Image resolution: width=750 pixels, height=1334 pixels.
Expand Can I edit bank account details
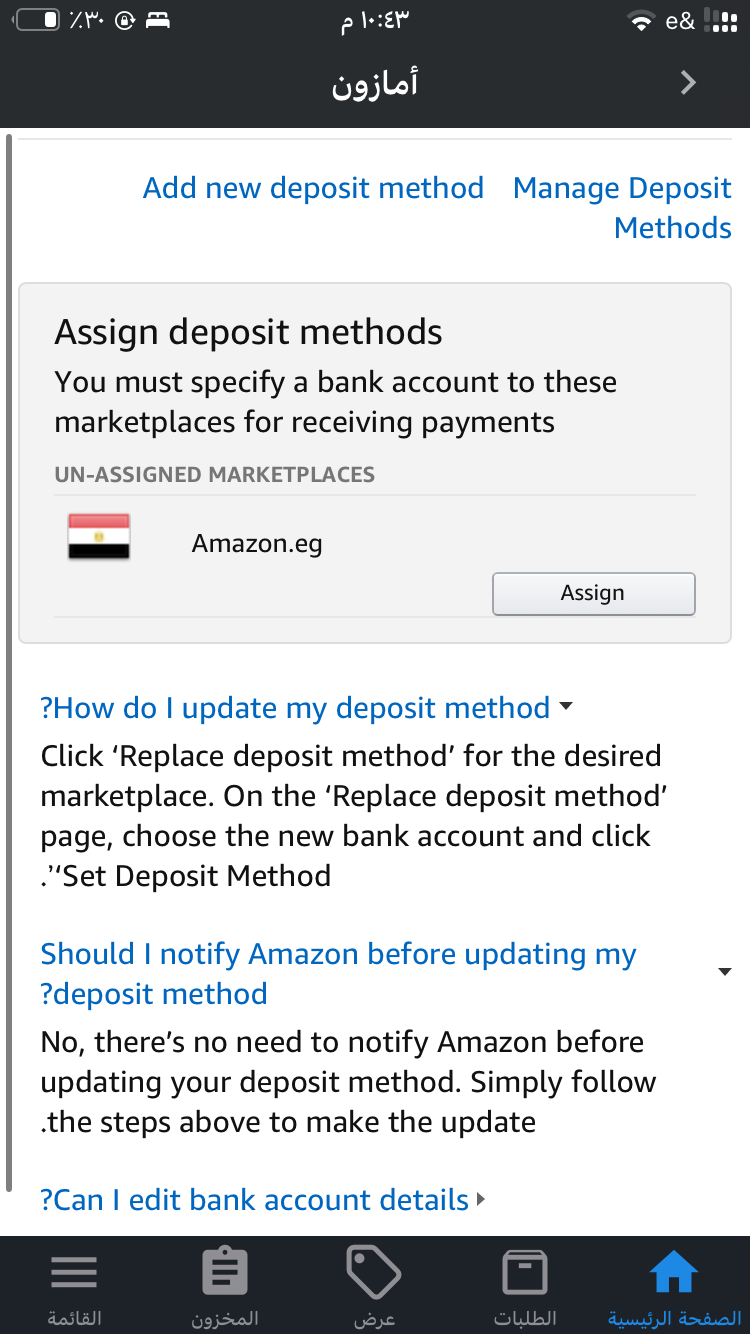tap(263, 1200)
